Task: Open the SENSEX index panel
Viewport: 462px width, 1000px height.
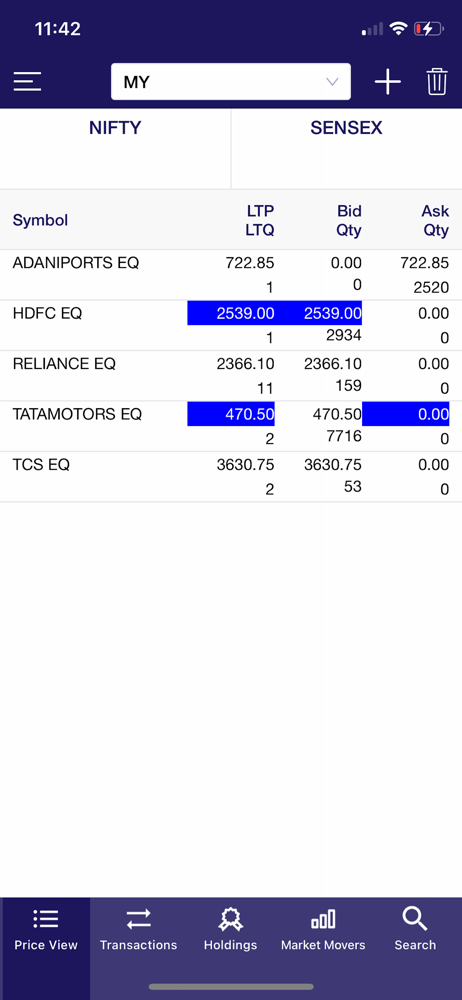Action: click(346, 149)
